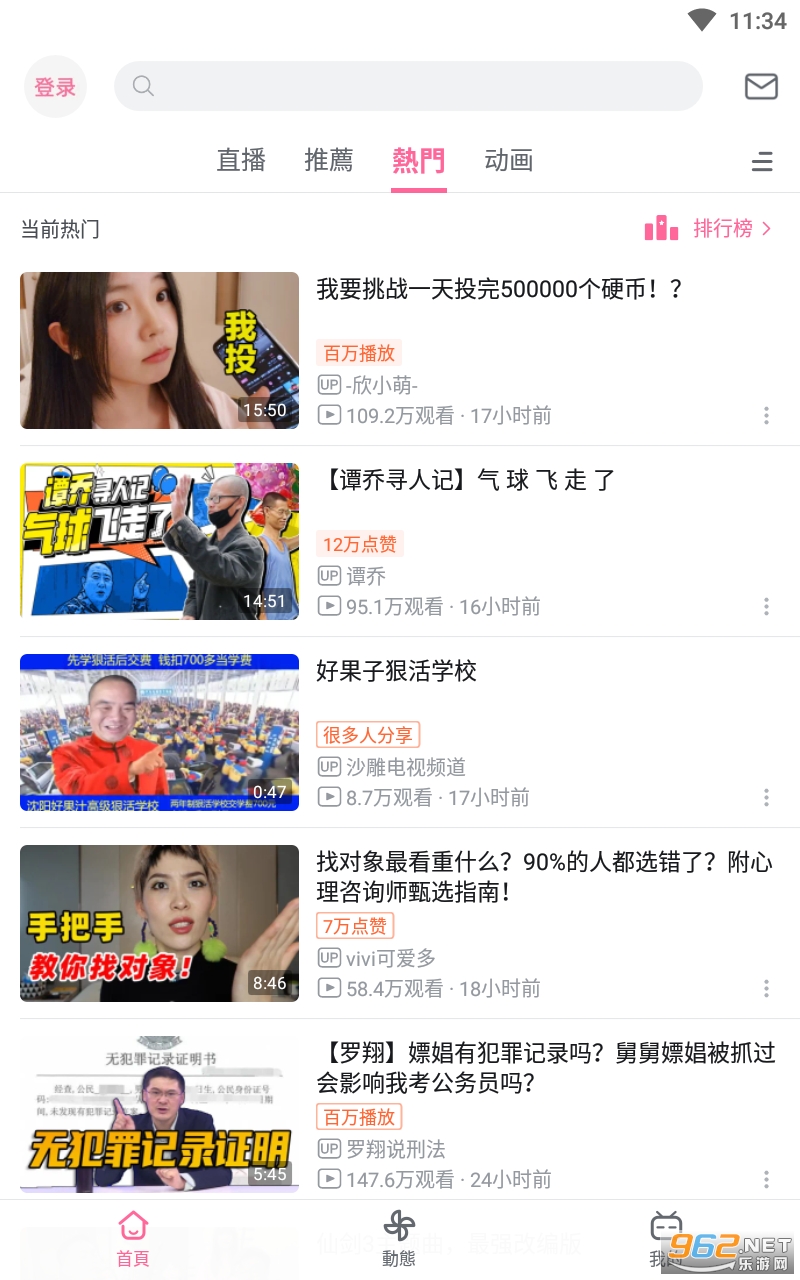800x1280 pixels.
Task: Play 谭乔寻人记 气球飞走了 video
Action: [x=160, y=541]
